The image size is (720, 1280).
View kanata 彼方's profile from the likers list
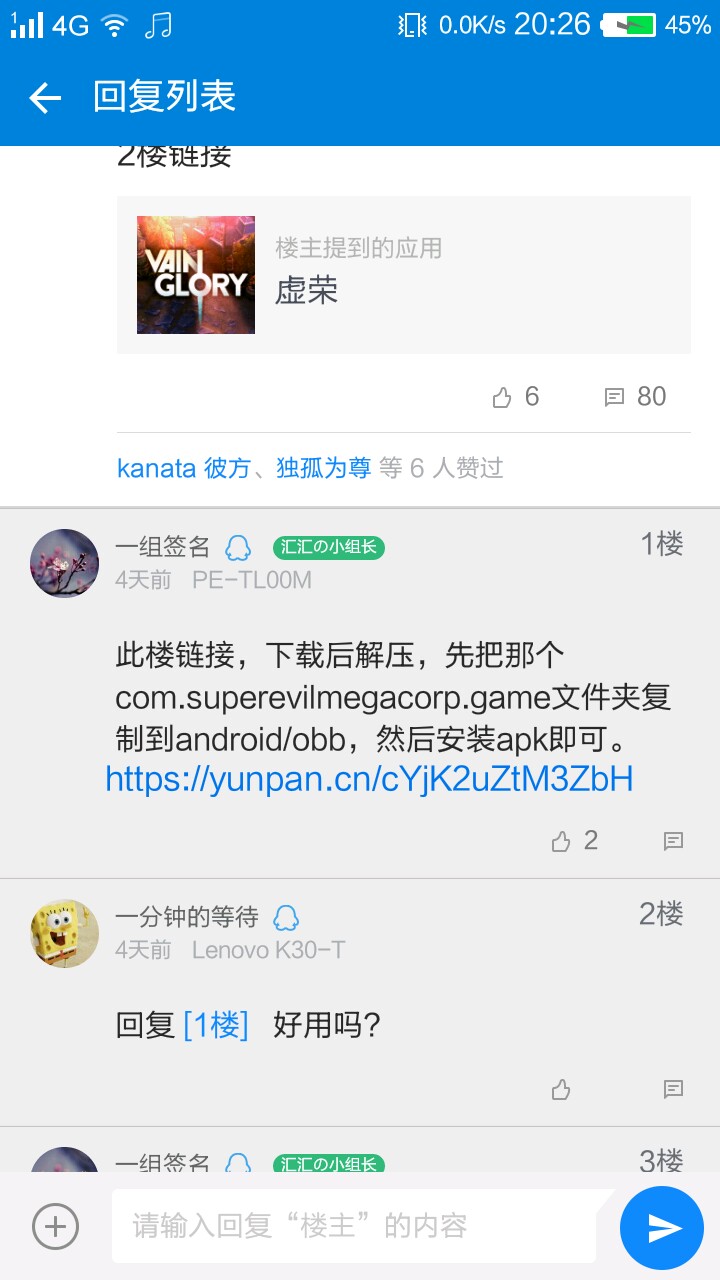tap(183, 468)
